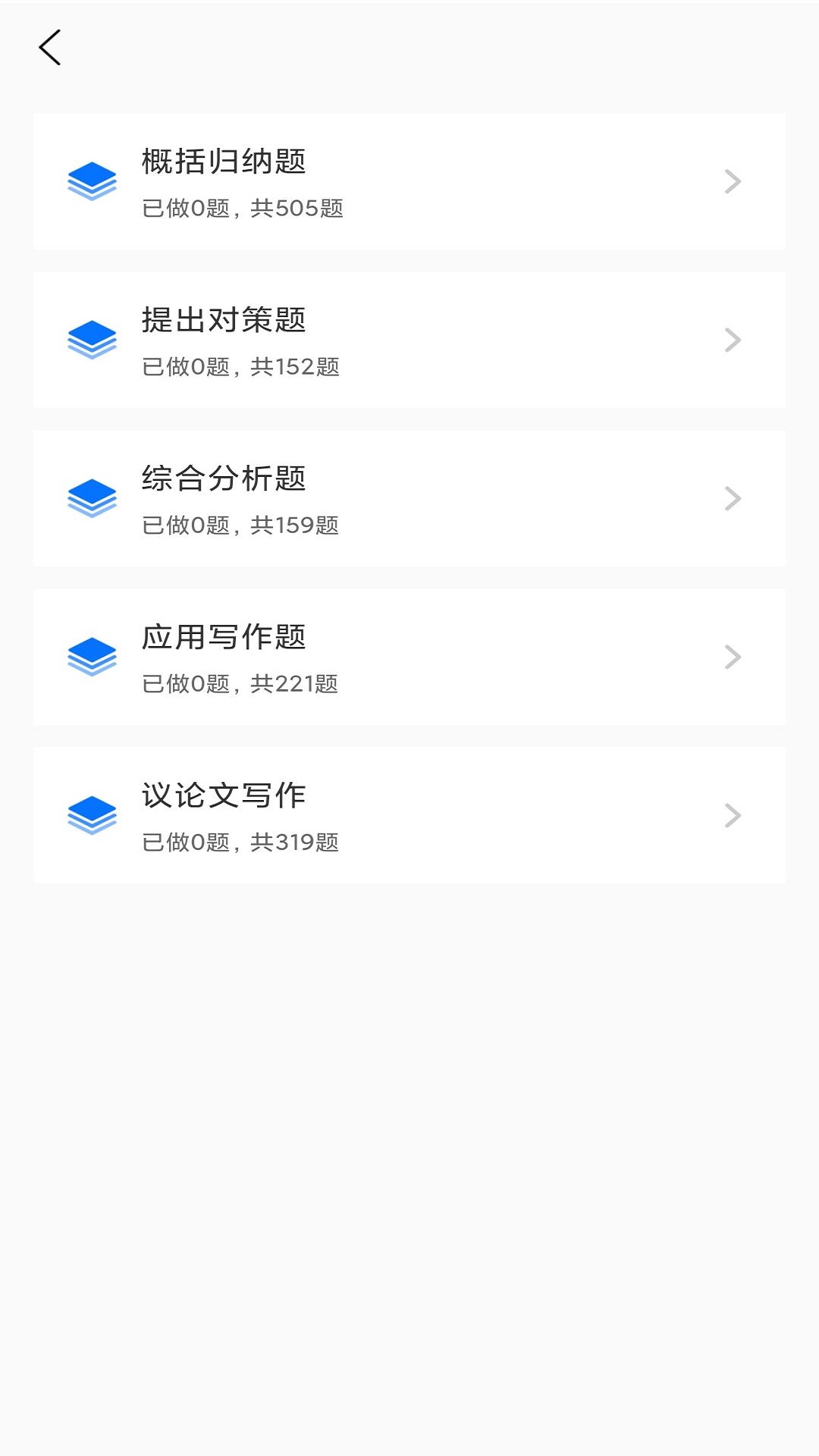
Task: Click the blue stack icon beside 综合分析题
Action: tap(92, 497)
